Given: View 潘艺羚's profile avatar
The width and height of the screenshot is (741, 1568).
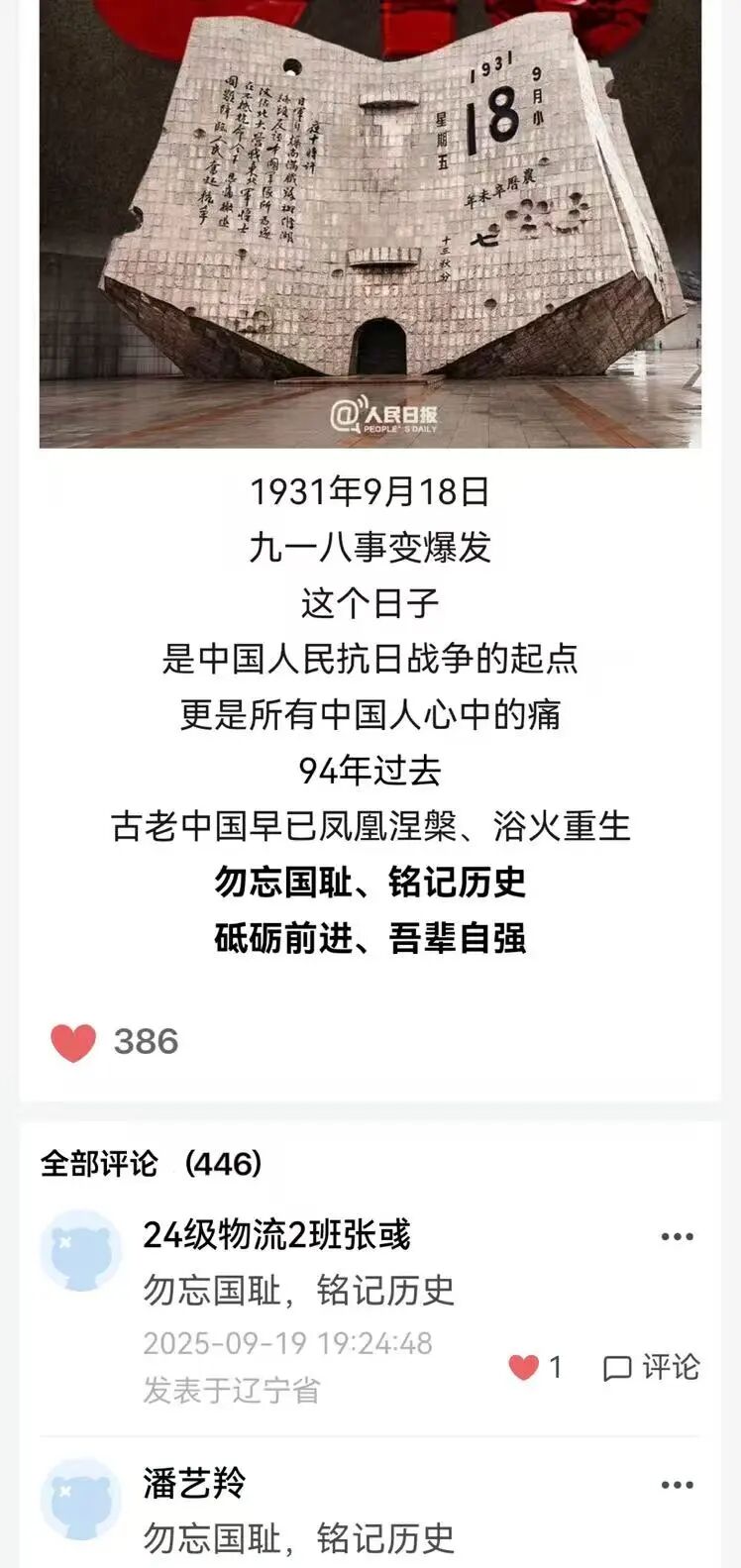Looking at the screenshot, I should point(80,1498).
